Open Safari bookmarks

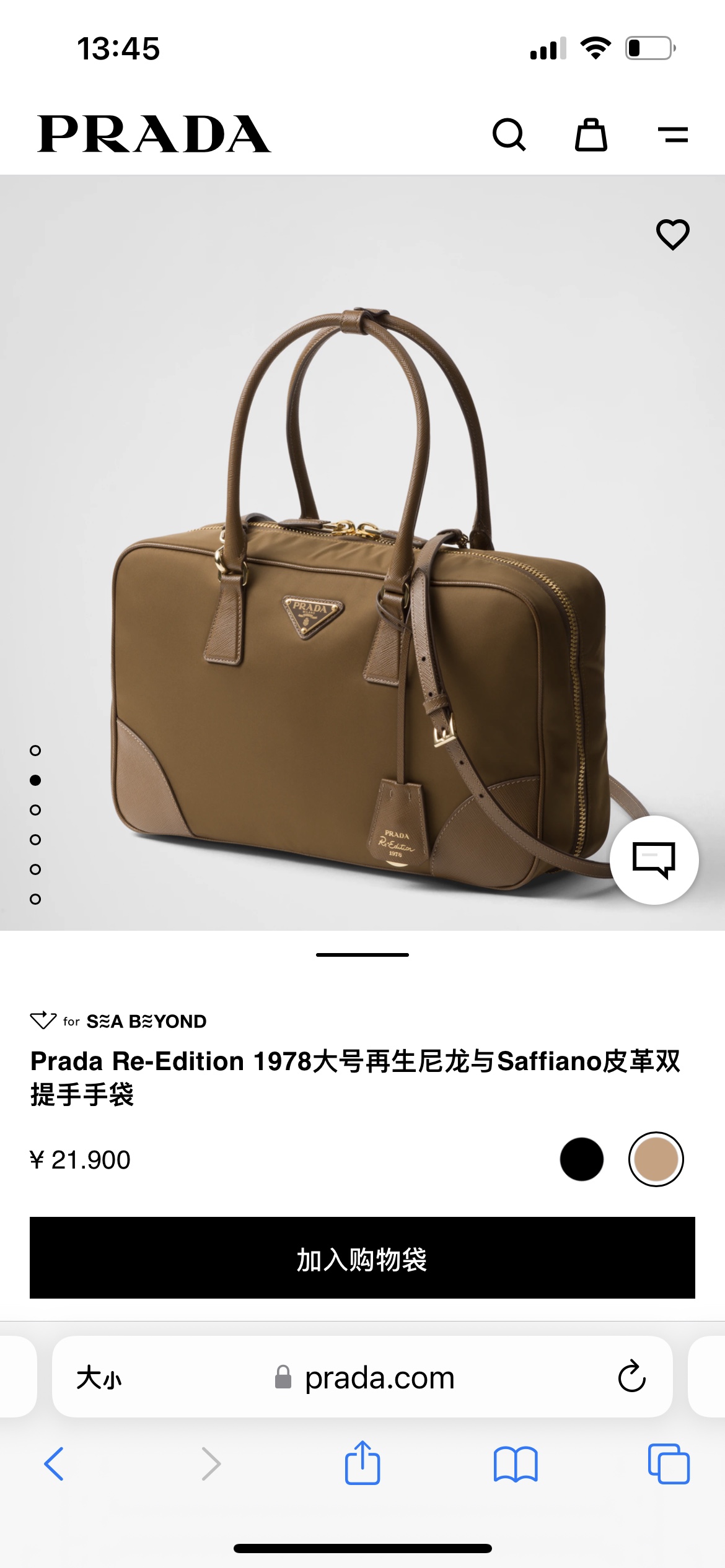[x=516, y=1464]
